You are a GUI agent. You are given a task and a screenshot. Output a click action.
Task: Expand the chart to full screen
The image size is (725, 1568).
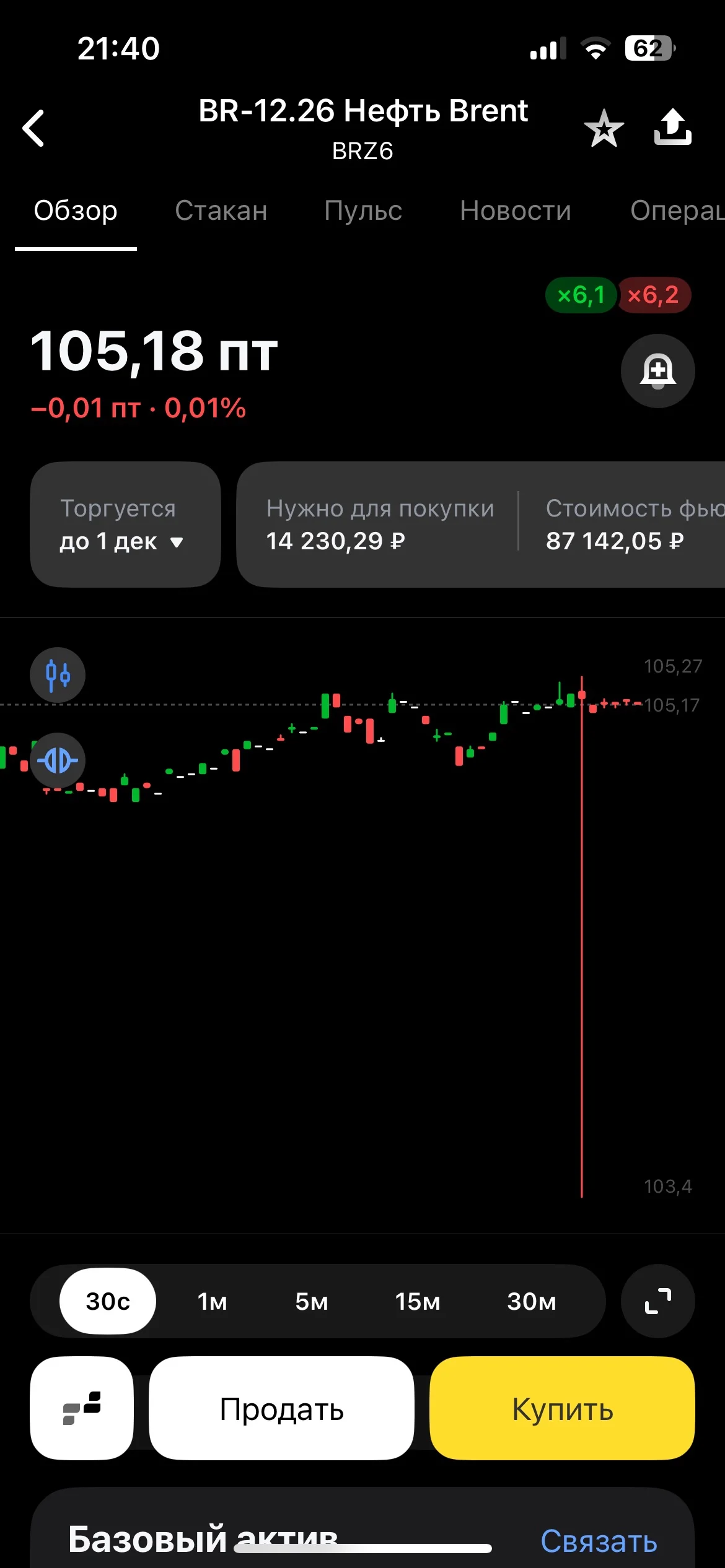coord(658,1301)
